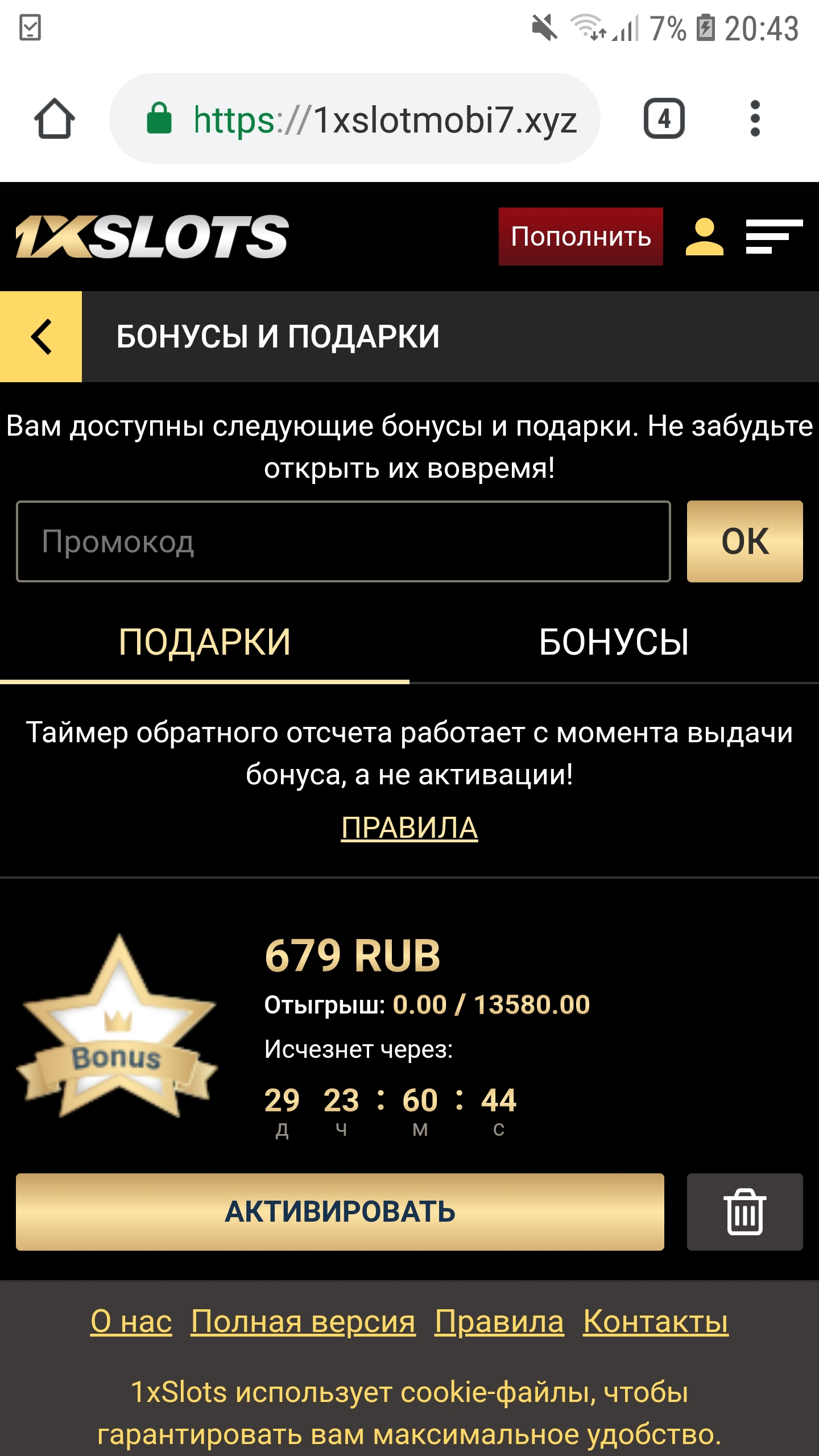Open the browser tab switcher showing 4
This screenshot has height=1456, width=819.
(663, 117)
